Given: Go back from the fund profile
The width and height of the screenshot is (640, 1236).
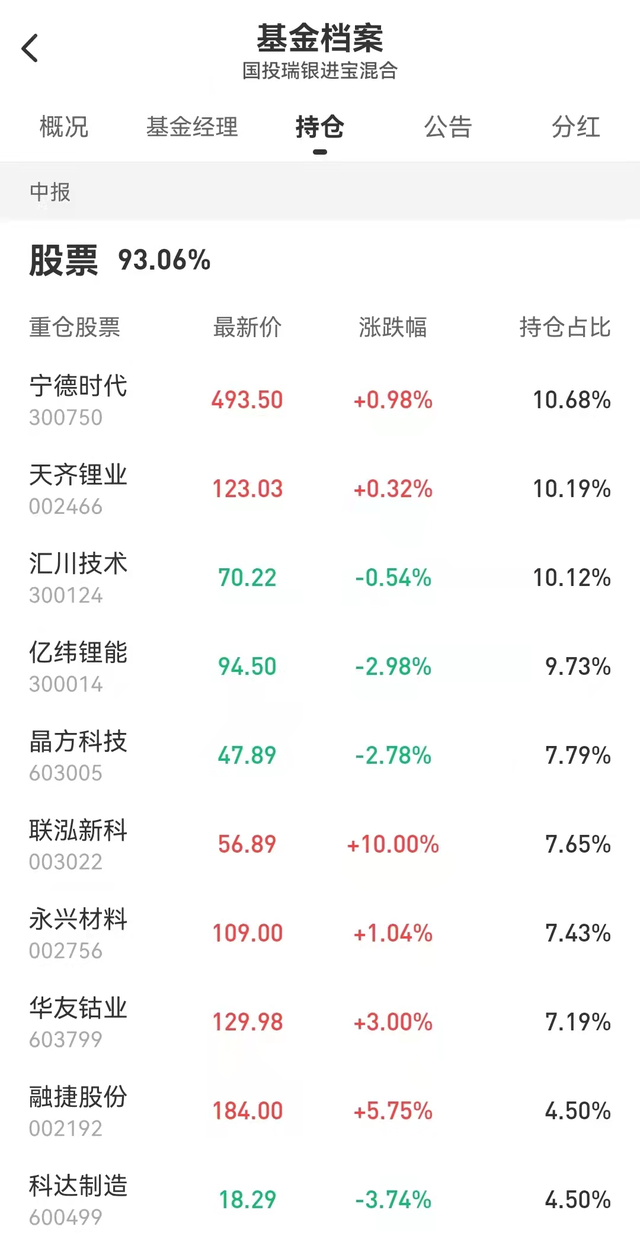Looking at the screenshot, I should (x=30, y=48).
